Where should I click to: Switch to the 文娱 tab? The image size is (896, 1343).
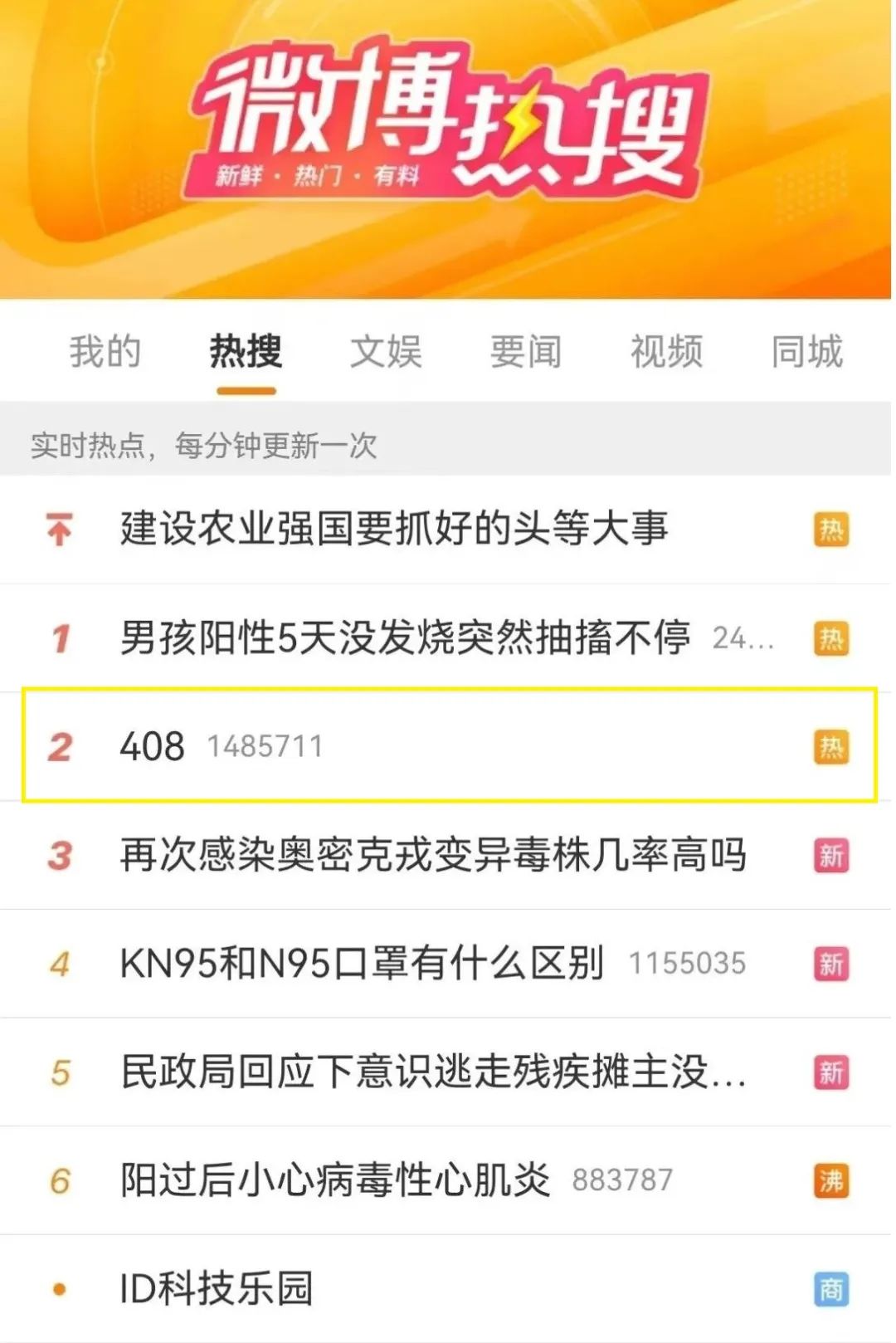386,351
